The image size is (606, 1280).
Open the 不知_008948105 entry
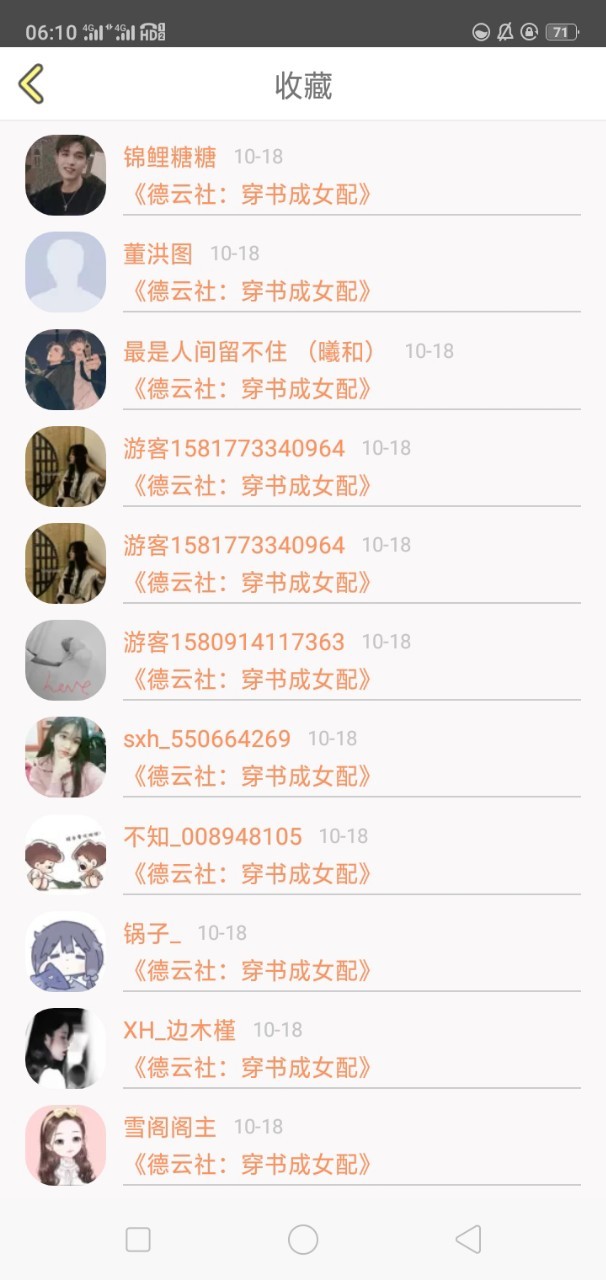(303, 854)
